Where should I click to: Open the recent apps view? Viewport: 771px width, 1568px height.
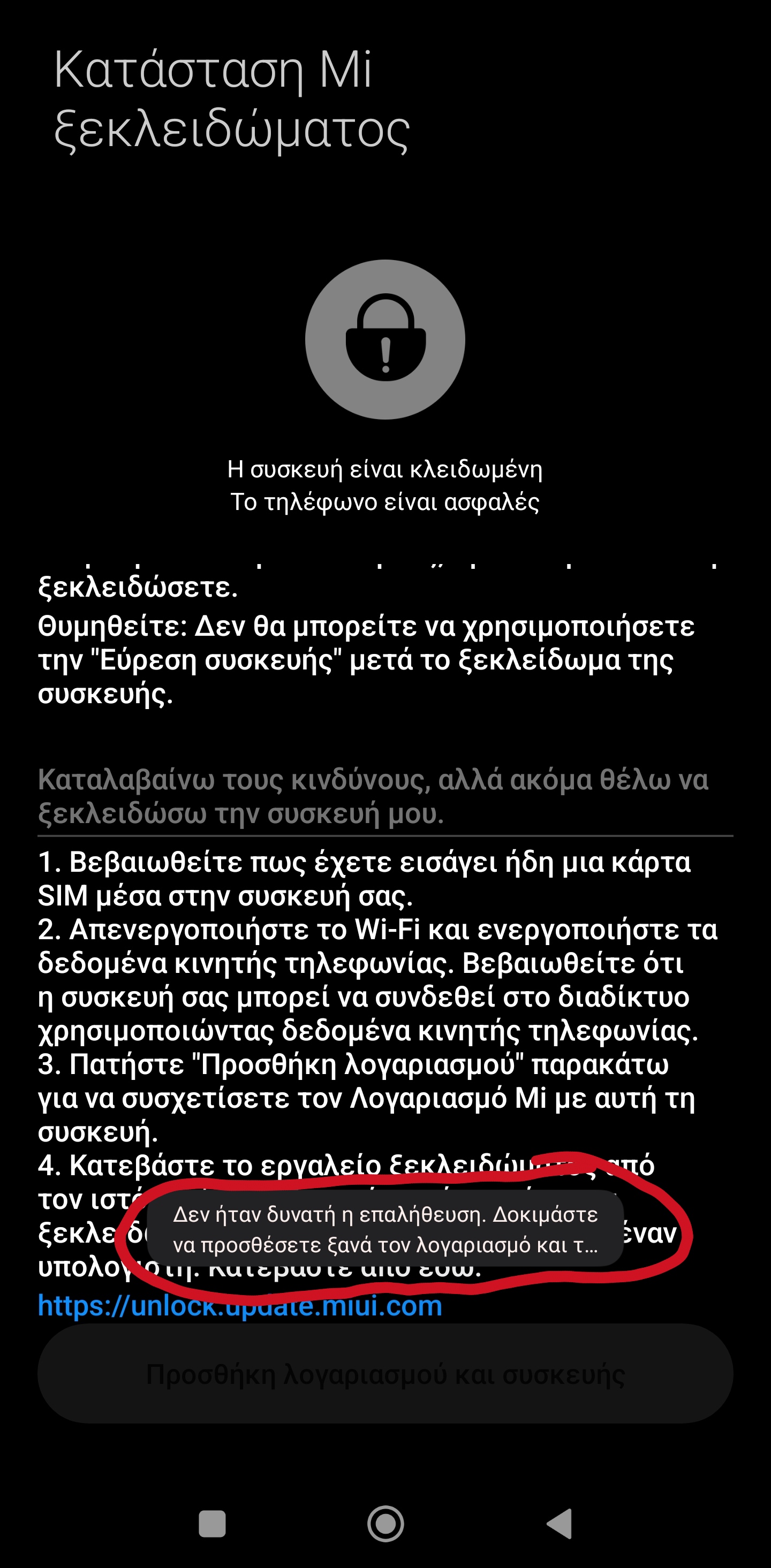[212, 1524]
